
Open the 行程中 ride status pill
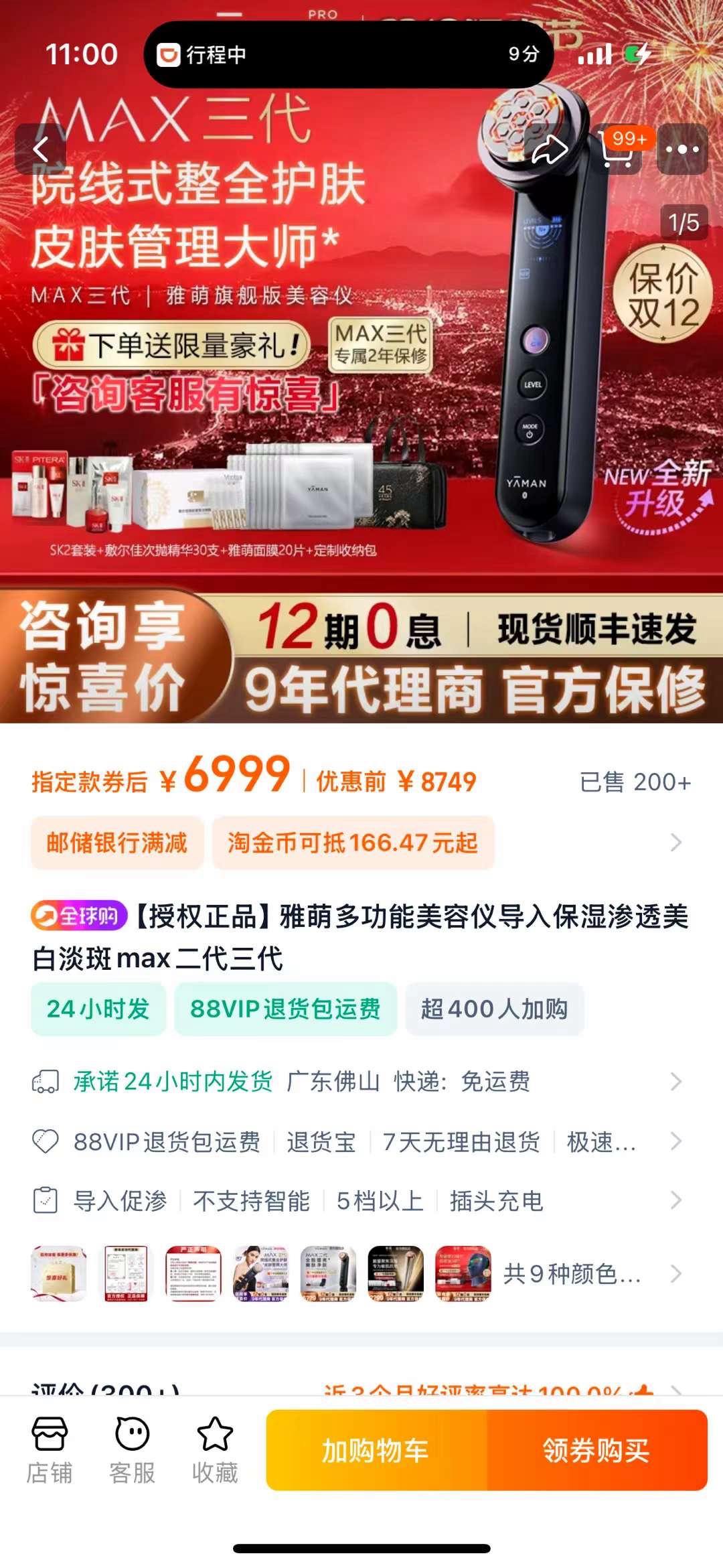coord(348,54)
